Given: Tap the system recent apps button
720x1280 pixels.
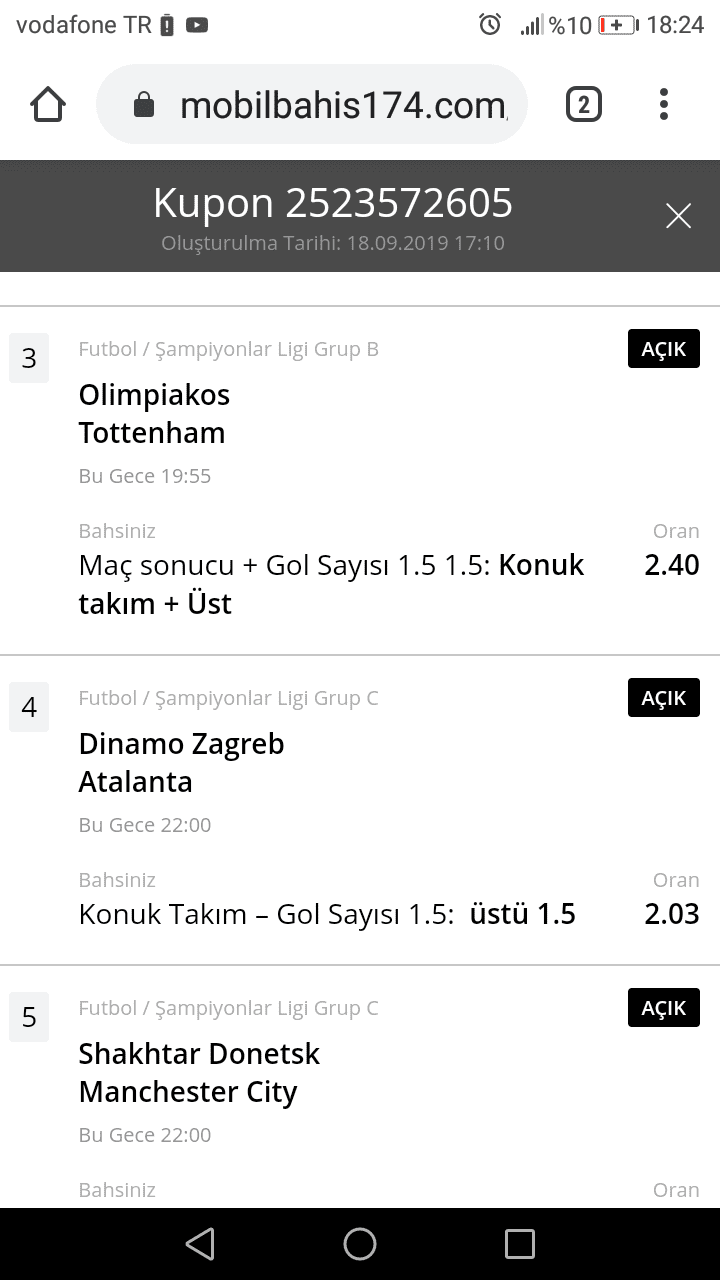Looking at the screenshot, I should (x=520, y=1244).
